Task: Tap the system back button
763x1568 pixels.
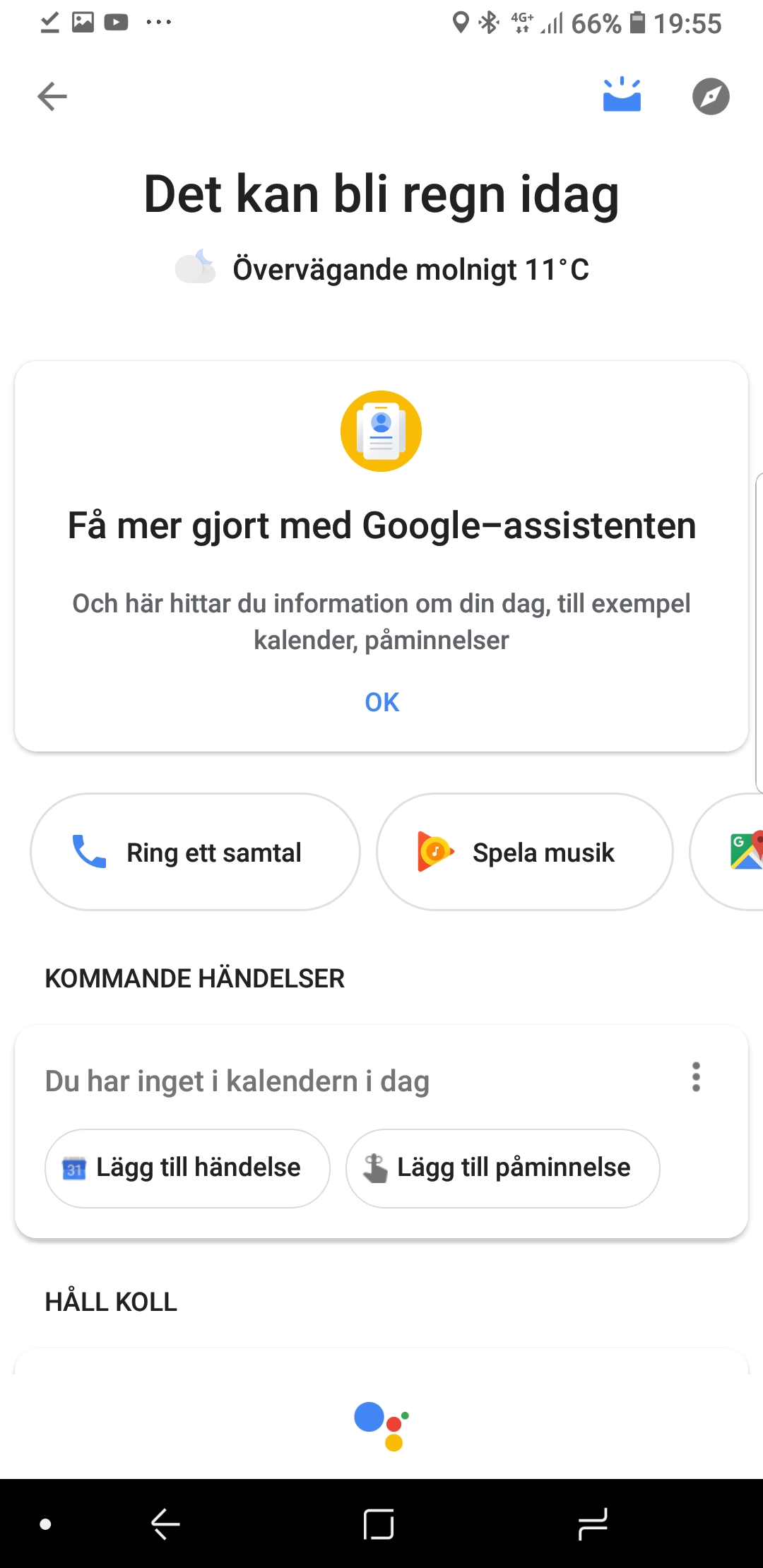Action: (x=166, y=1524)
